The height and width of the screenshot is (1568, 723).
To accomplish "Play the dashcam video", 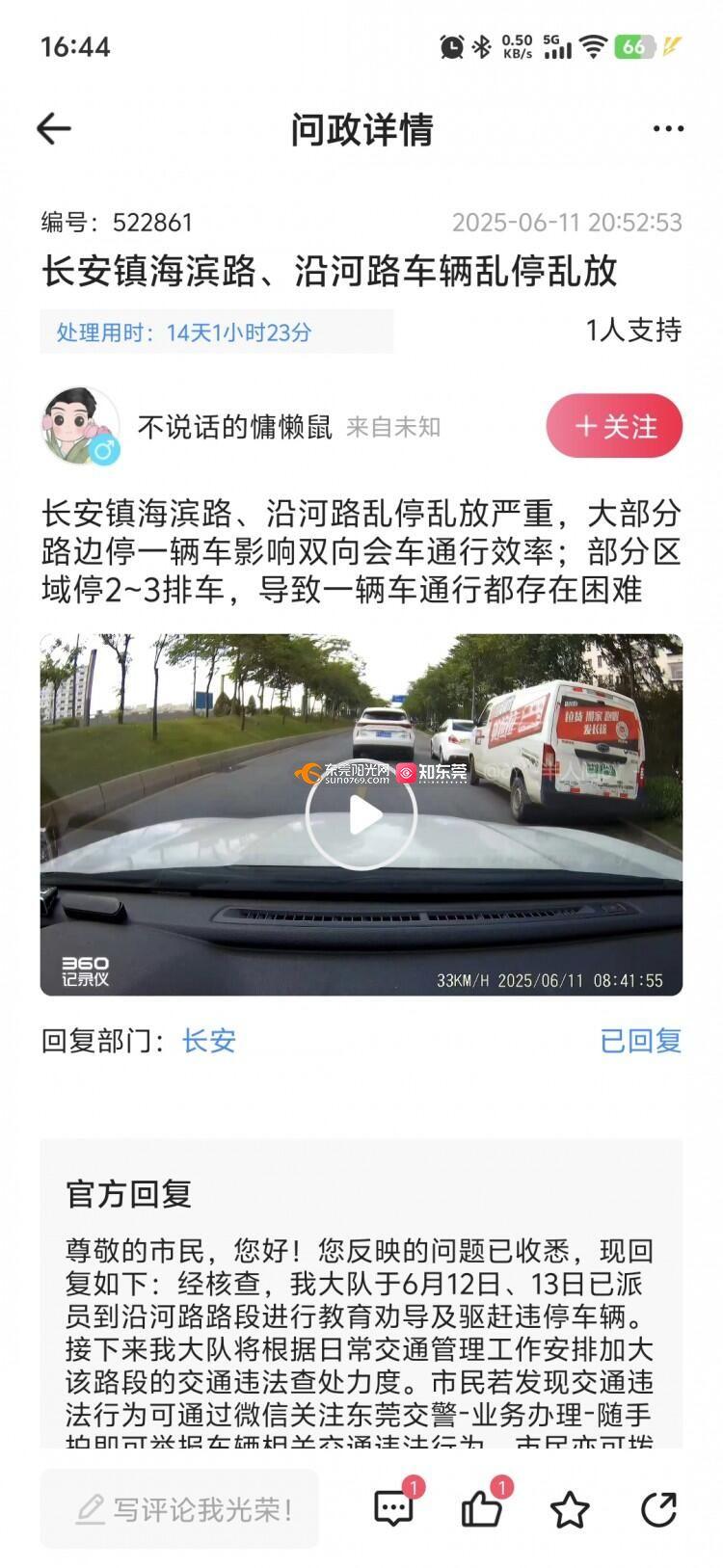I will click(361, 814).
